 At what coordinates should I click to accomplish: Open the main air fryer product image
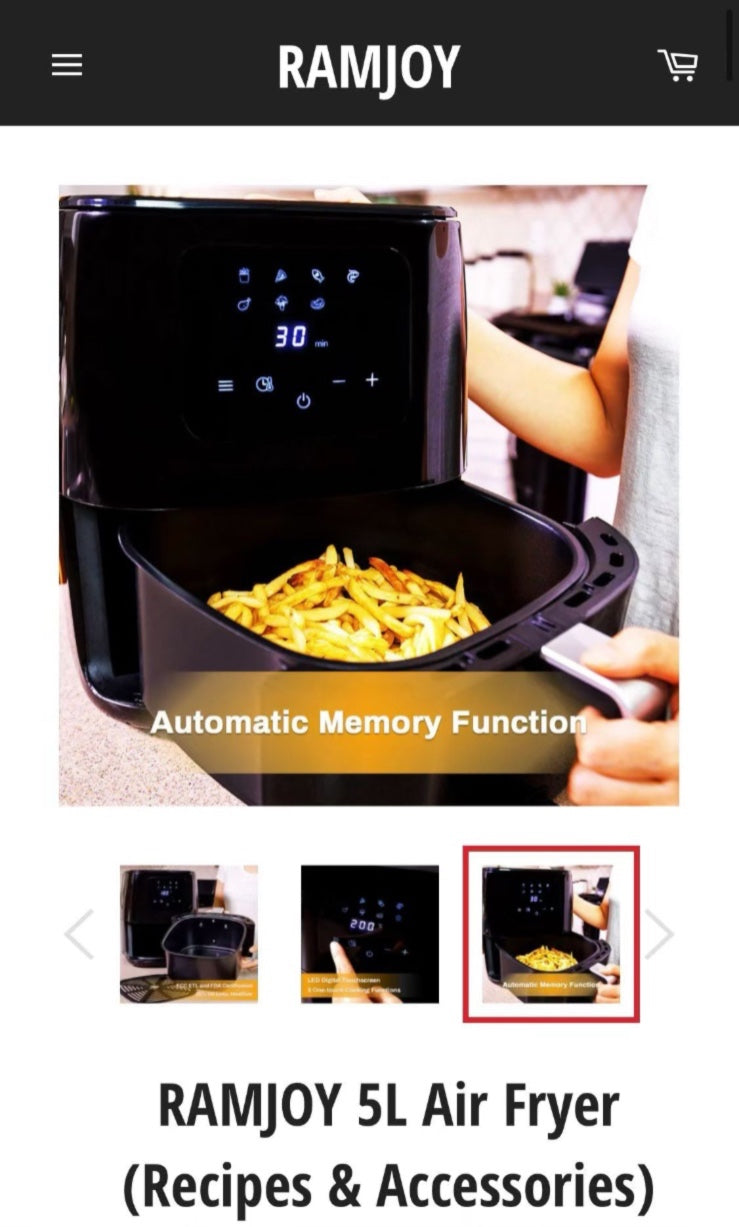[368, 494]
